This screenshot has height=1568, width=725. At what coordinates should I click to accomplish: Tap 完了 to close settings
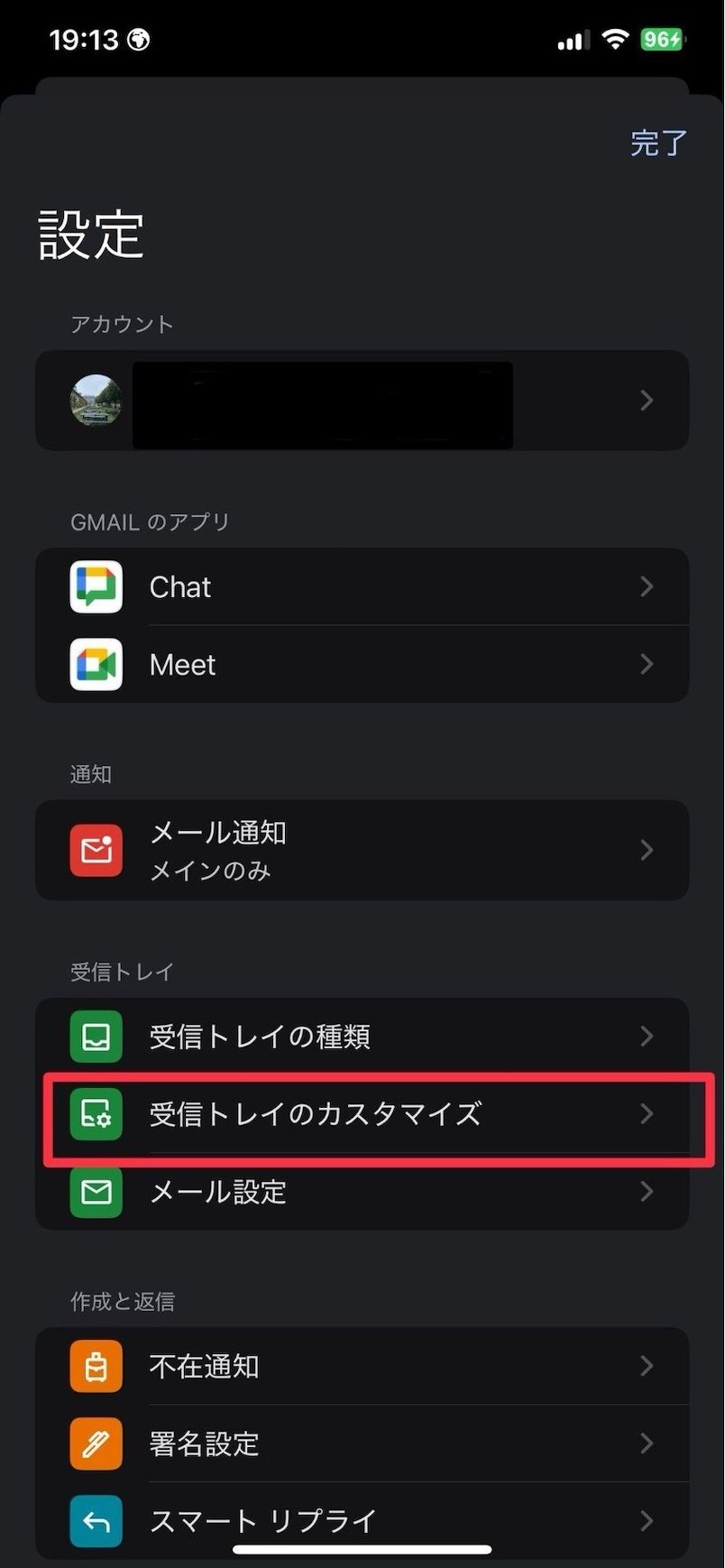pos(658,142)
